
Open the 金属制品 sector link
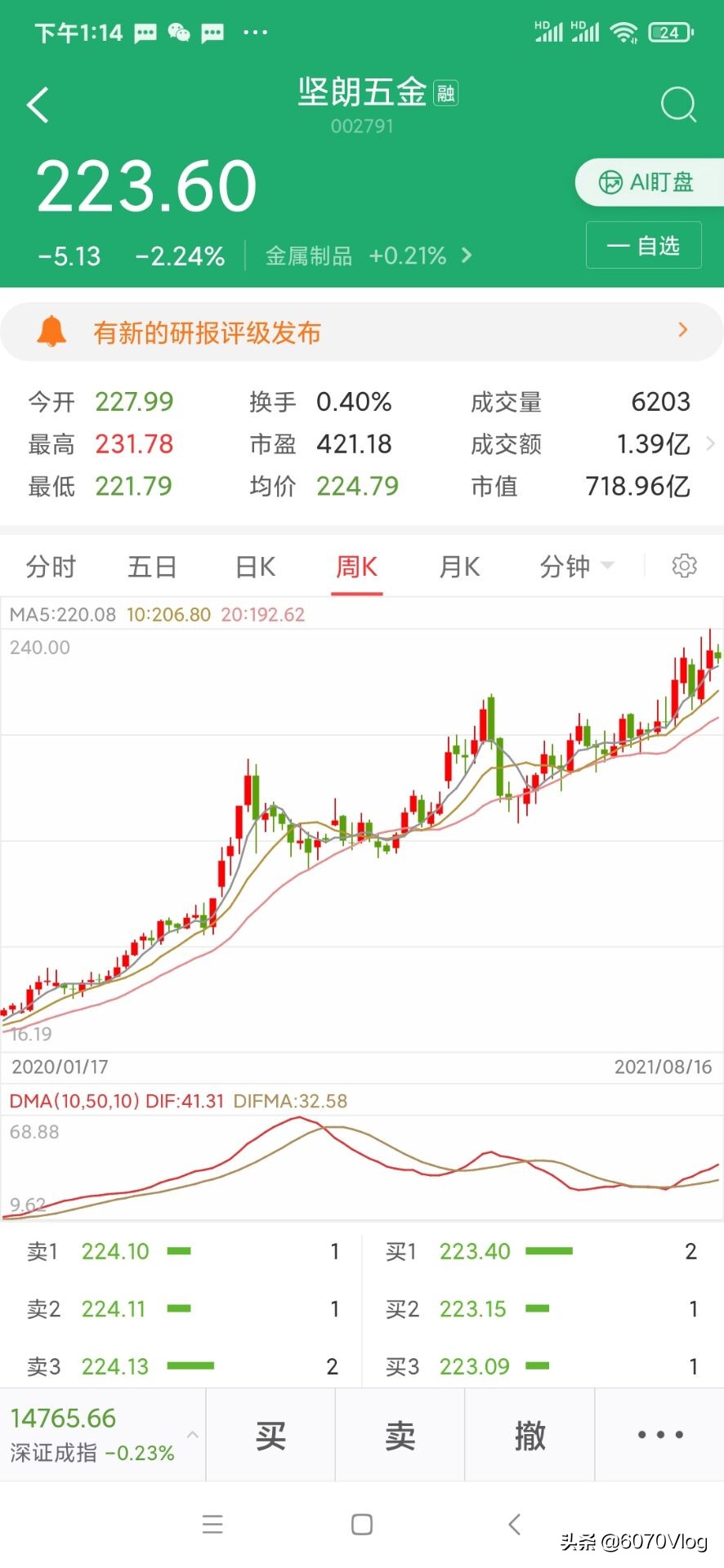tap(369, 256)
